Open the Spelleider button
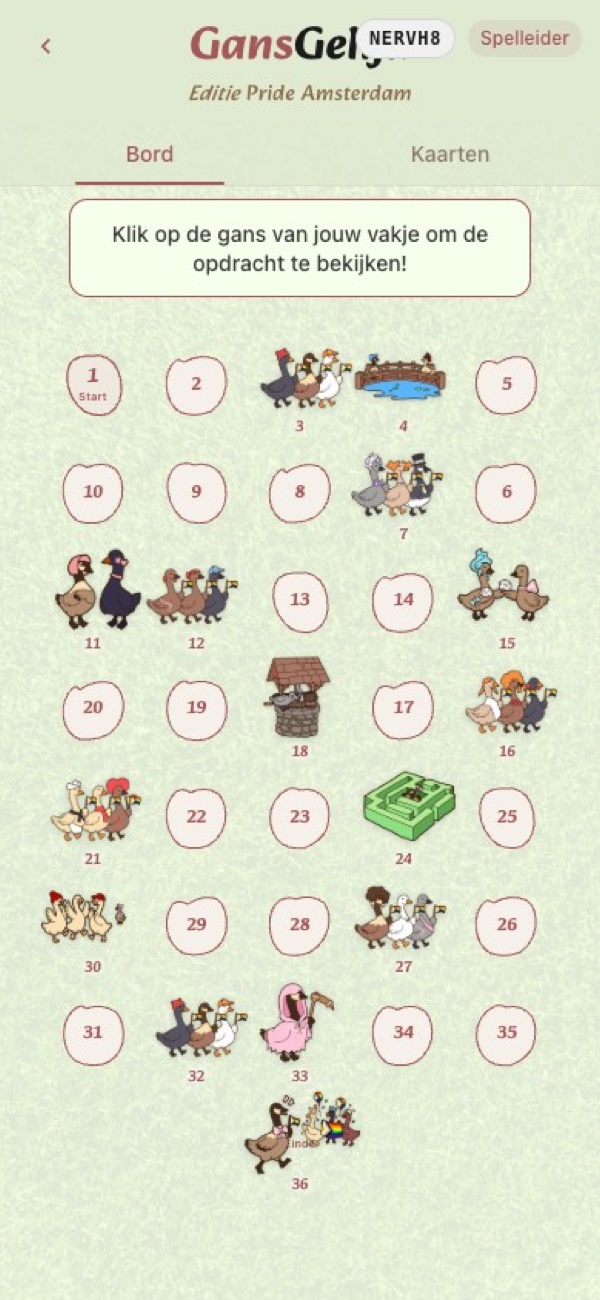 [524, 38]
